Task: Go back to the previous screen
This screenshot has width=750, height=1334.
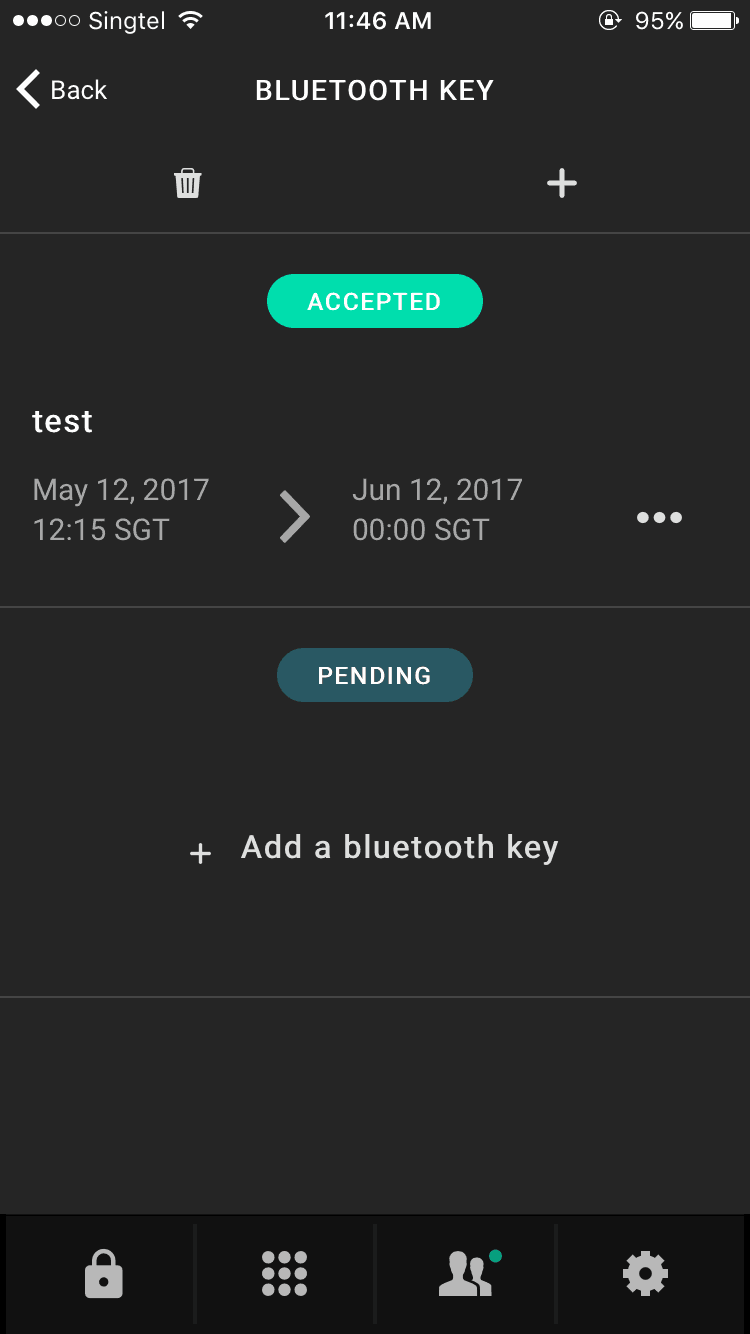Action: 62,90
